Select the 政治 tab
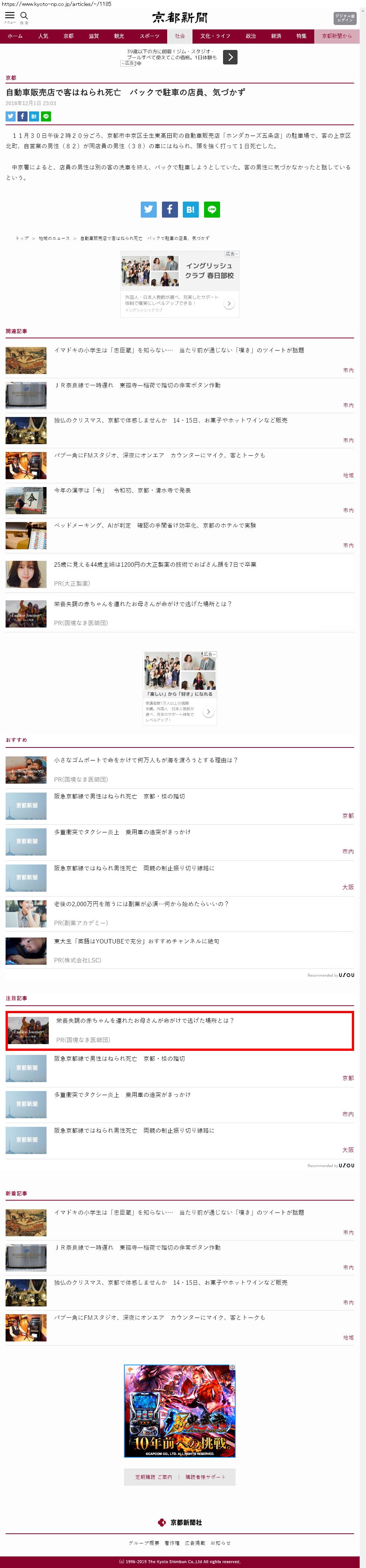Screen dimensions: 366x1568 pyautogui.click(x=251, y=36)
